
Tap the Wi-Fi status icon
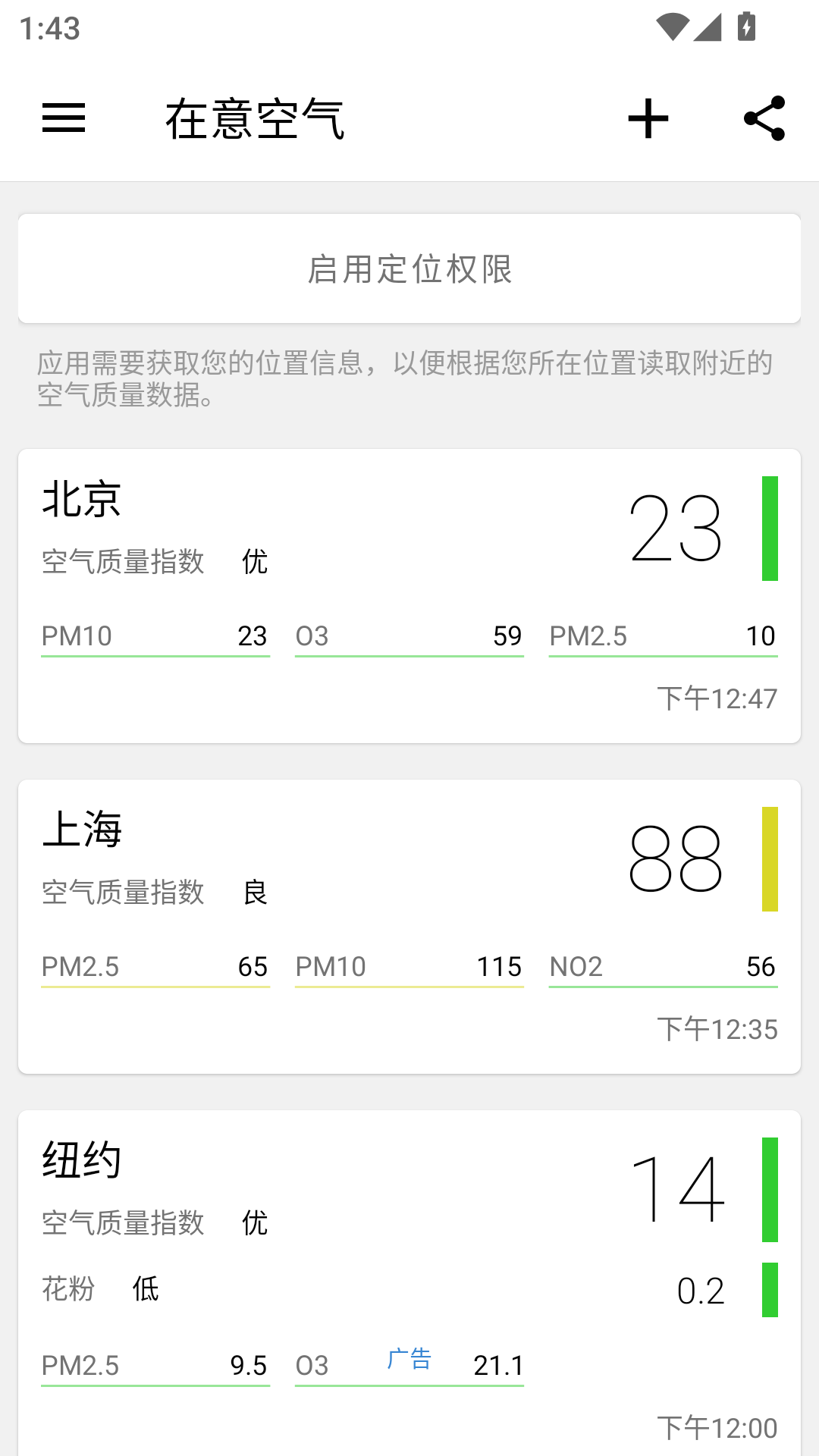click(x=673, y=25)
